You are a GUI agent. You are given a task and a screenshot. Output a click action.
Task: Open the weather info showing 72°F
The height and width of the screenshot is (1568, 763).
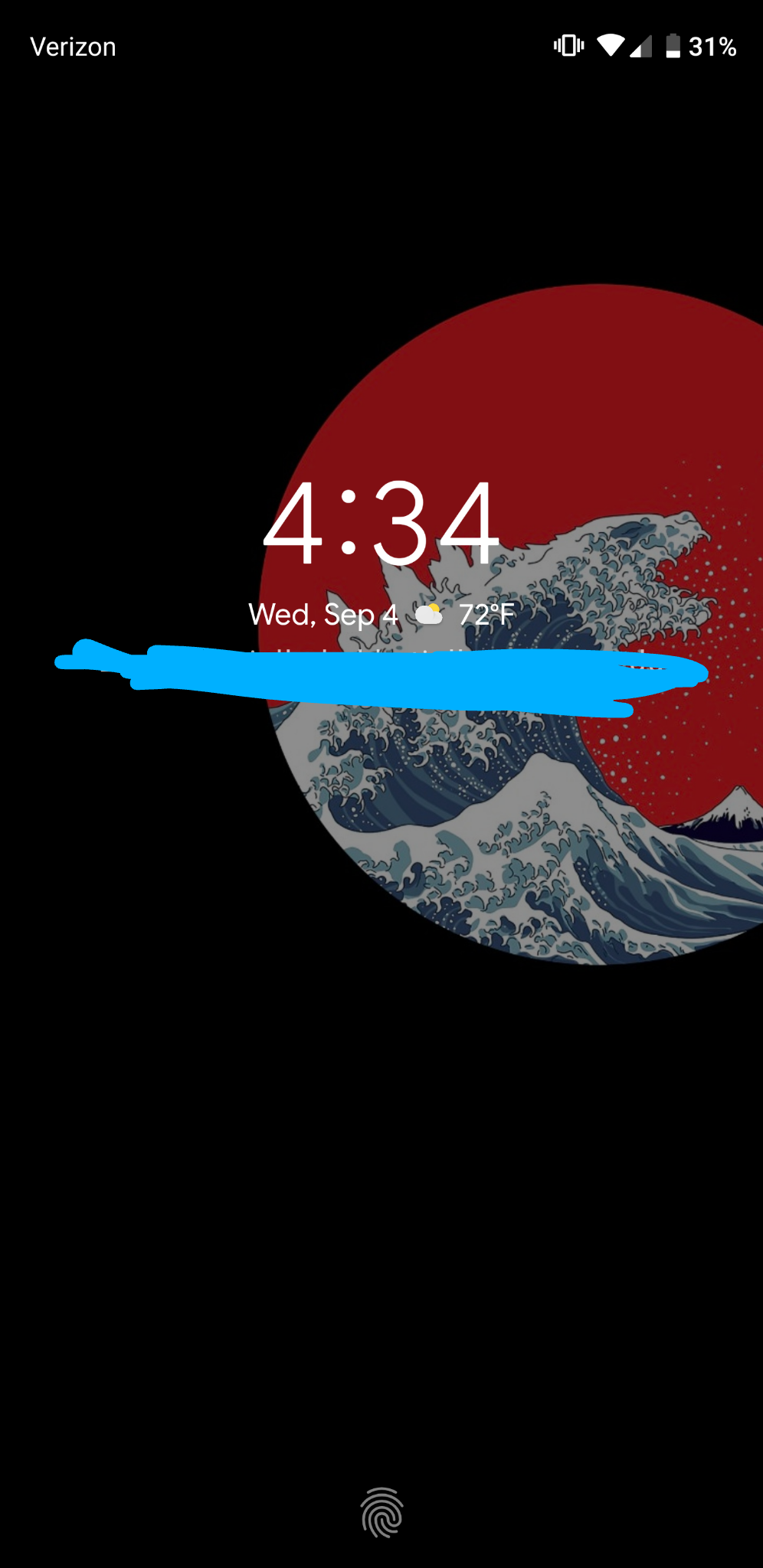point(466,614)
